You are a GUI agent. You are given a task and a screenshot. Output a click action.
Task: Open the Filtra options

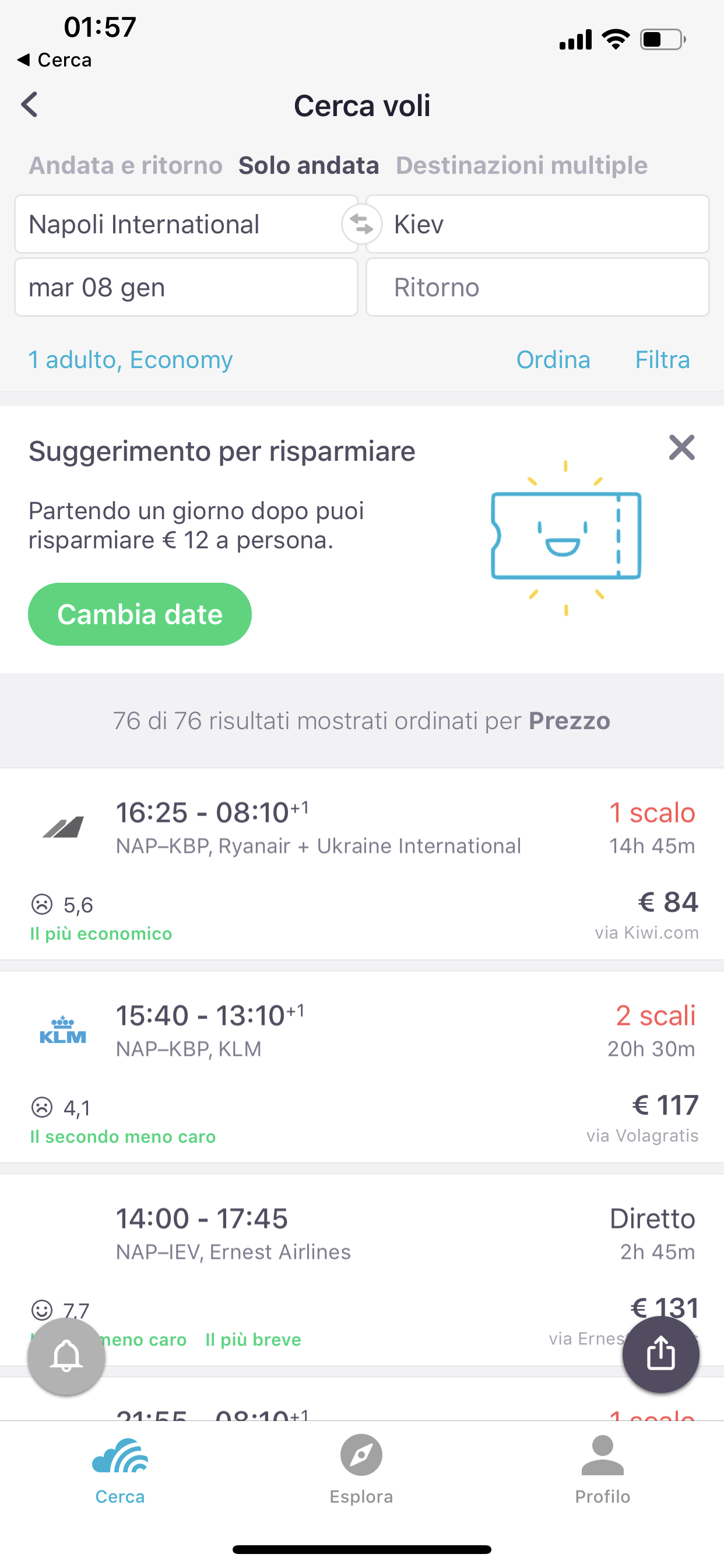pos(662,360)
